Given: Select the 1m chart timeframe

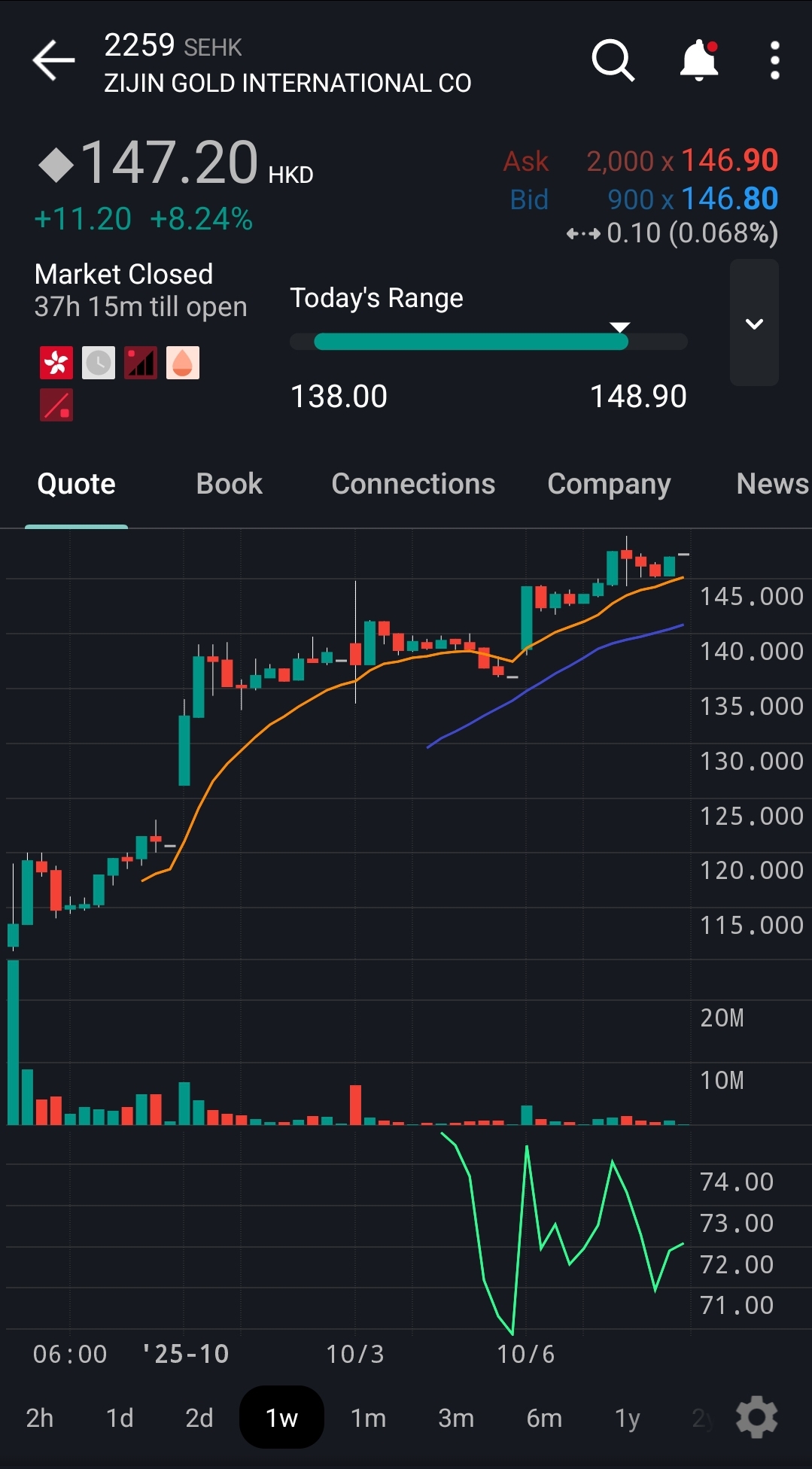Looking at the screenshot, I should [x=368, y=1418].
